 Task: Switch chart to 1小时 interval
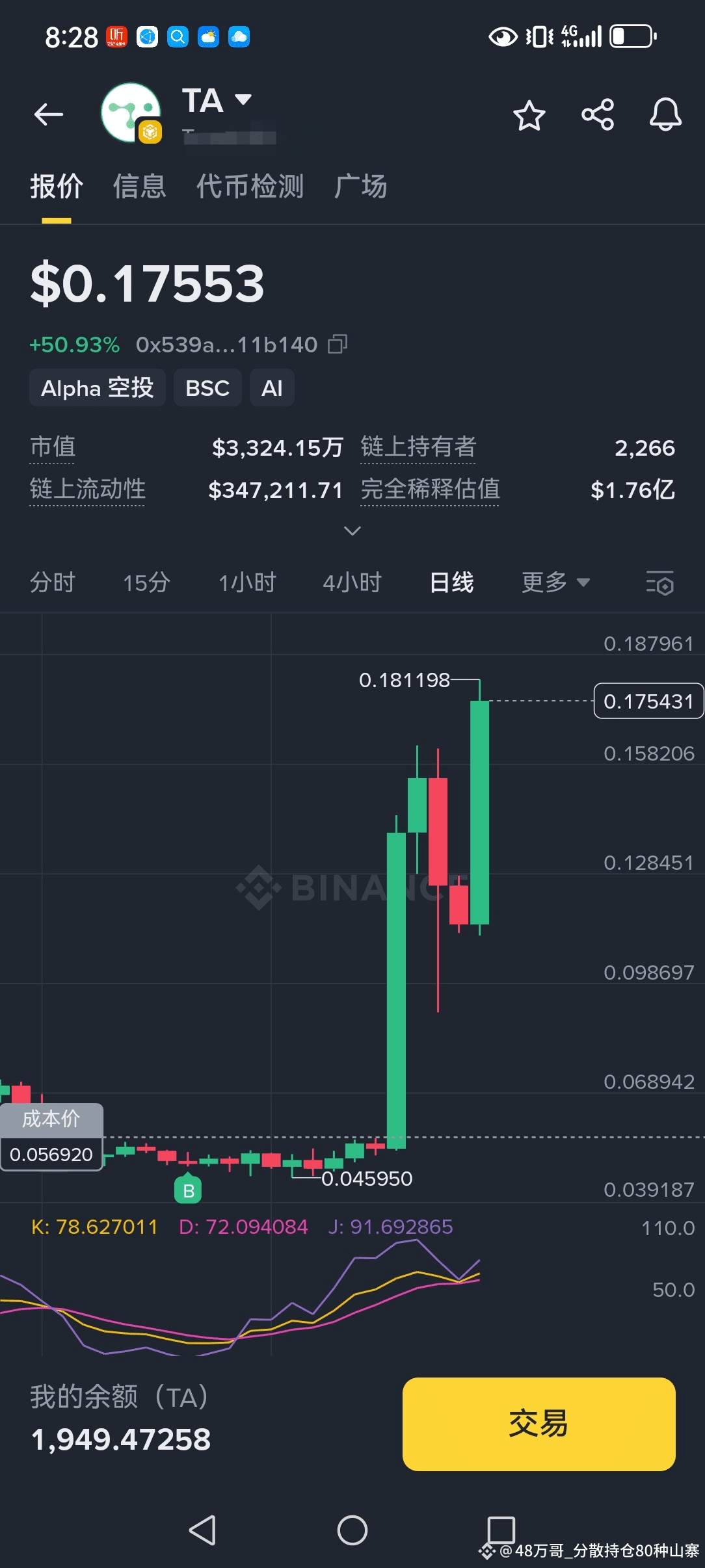(x=247, y=582)
